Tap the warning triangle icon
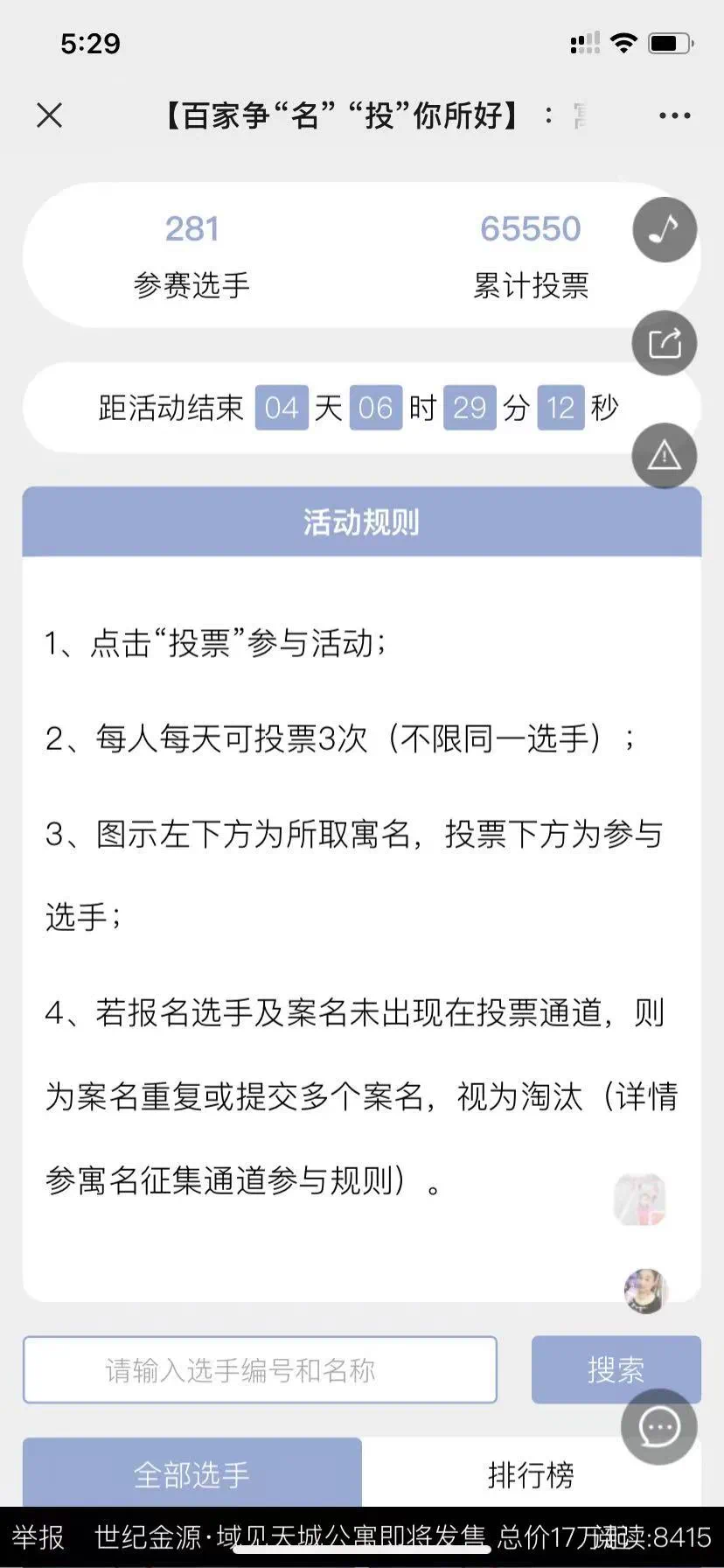 [x=665, y=456]
